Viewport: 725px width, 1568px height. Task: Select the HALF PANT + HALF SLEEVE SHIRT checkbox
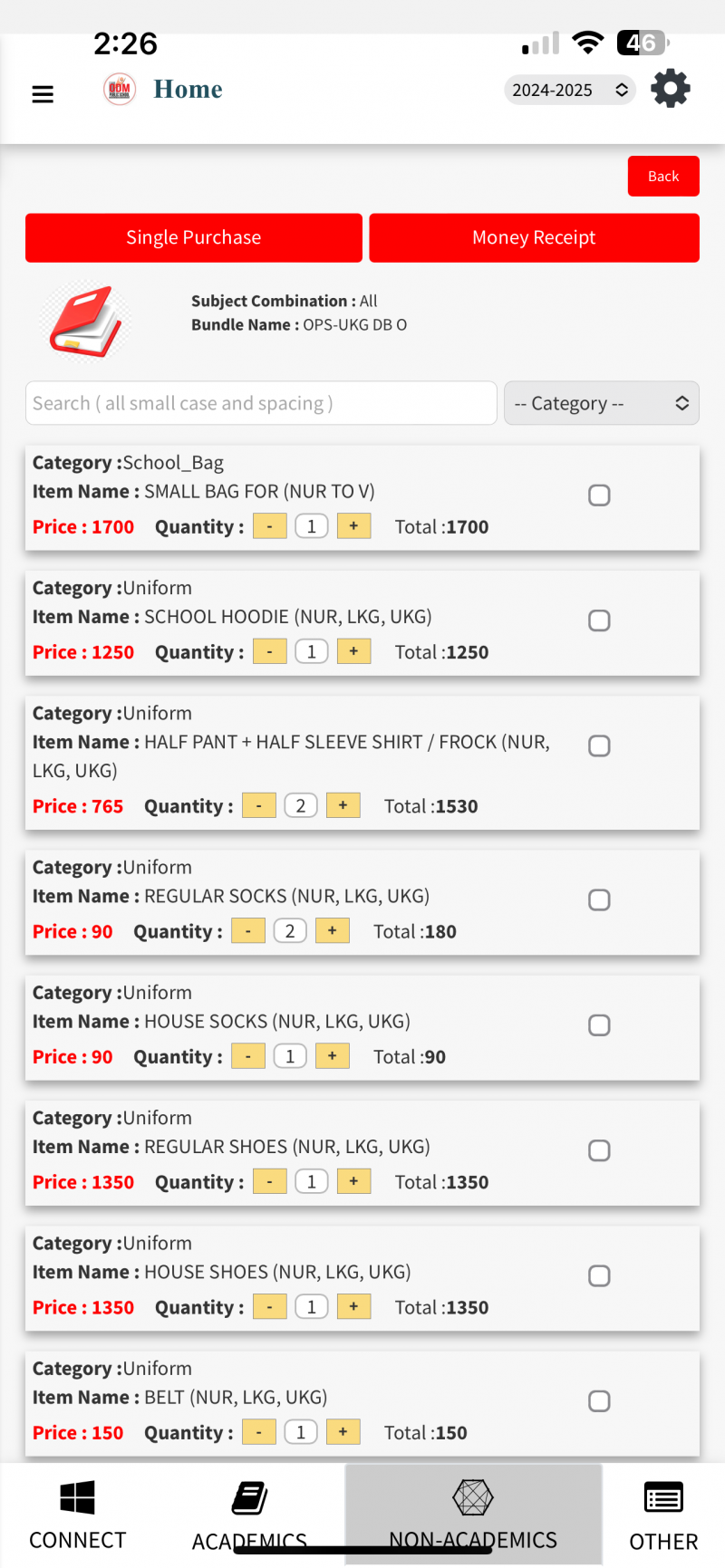[599, 746]
